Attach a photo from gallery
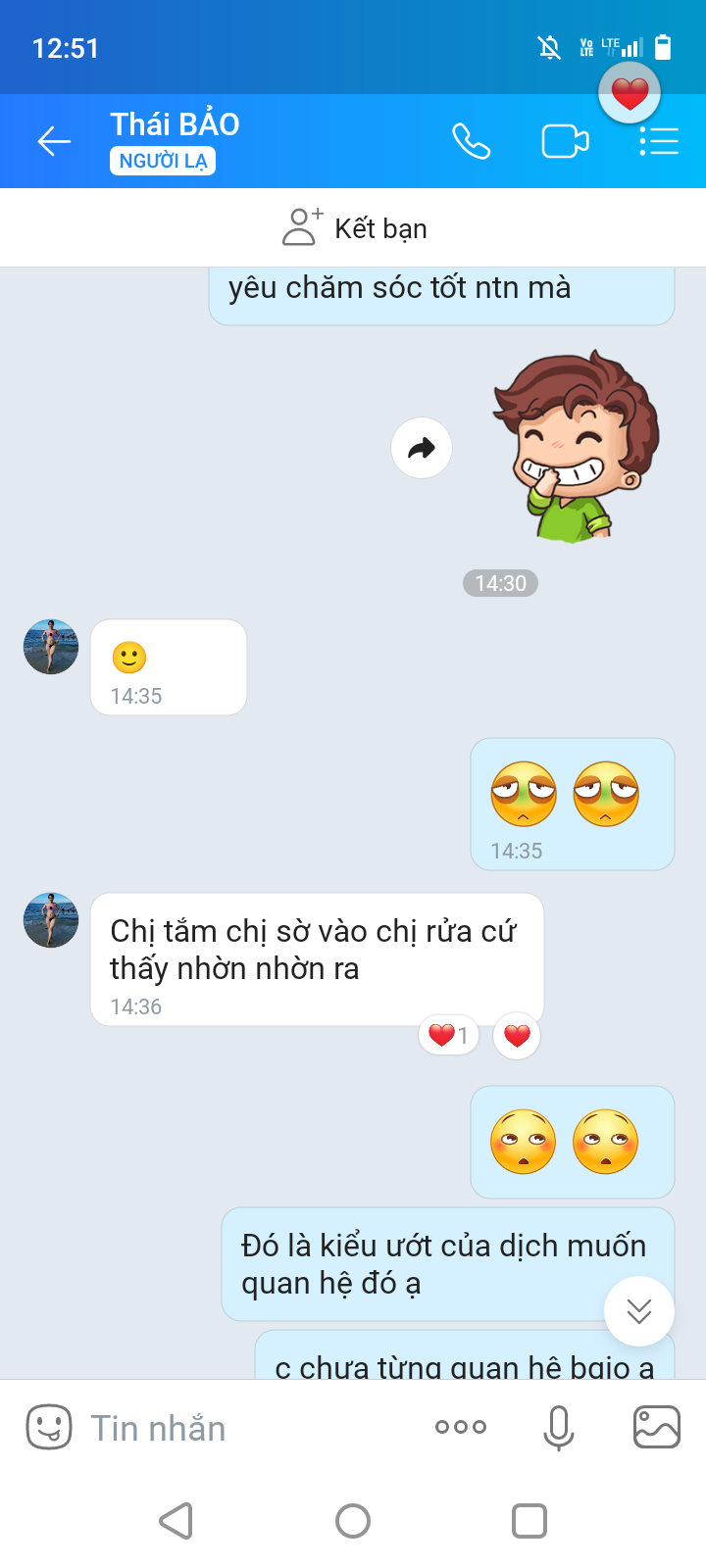 657,1427
